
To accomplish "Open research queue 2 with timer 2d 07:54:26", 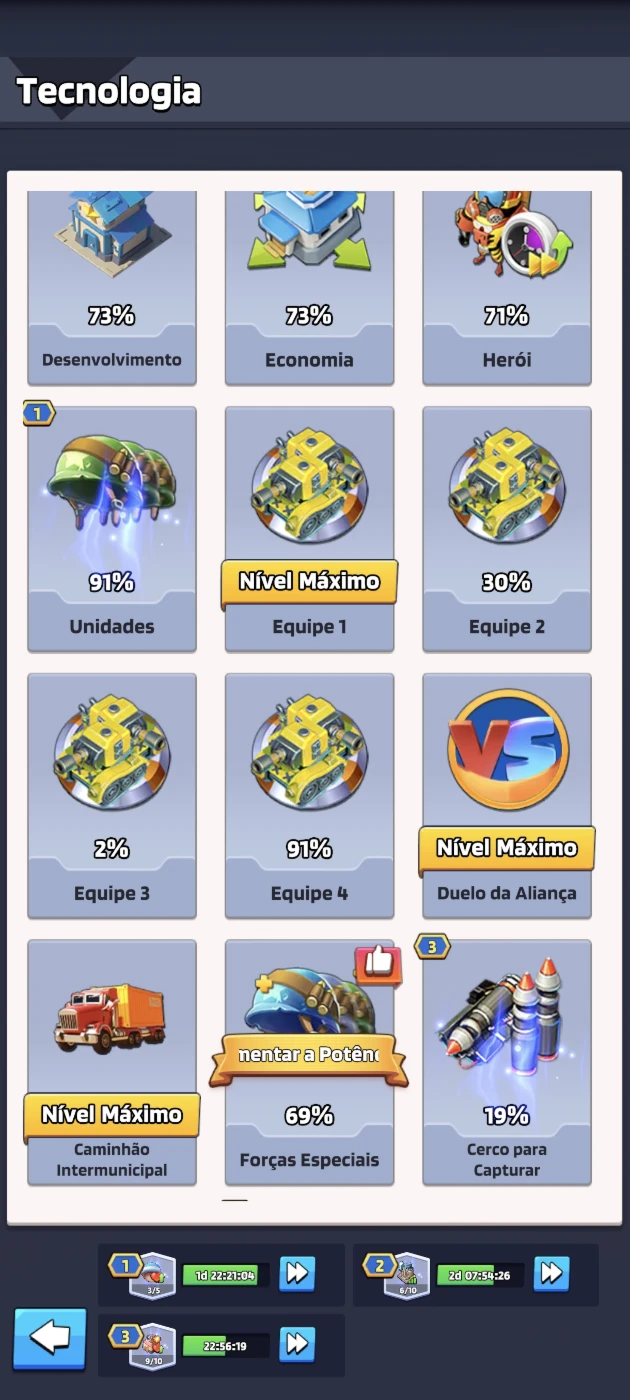I will (476, 1275).
